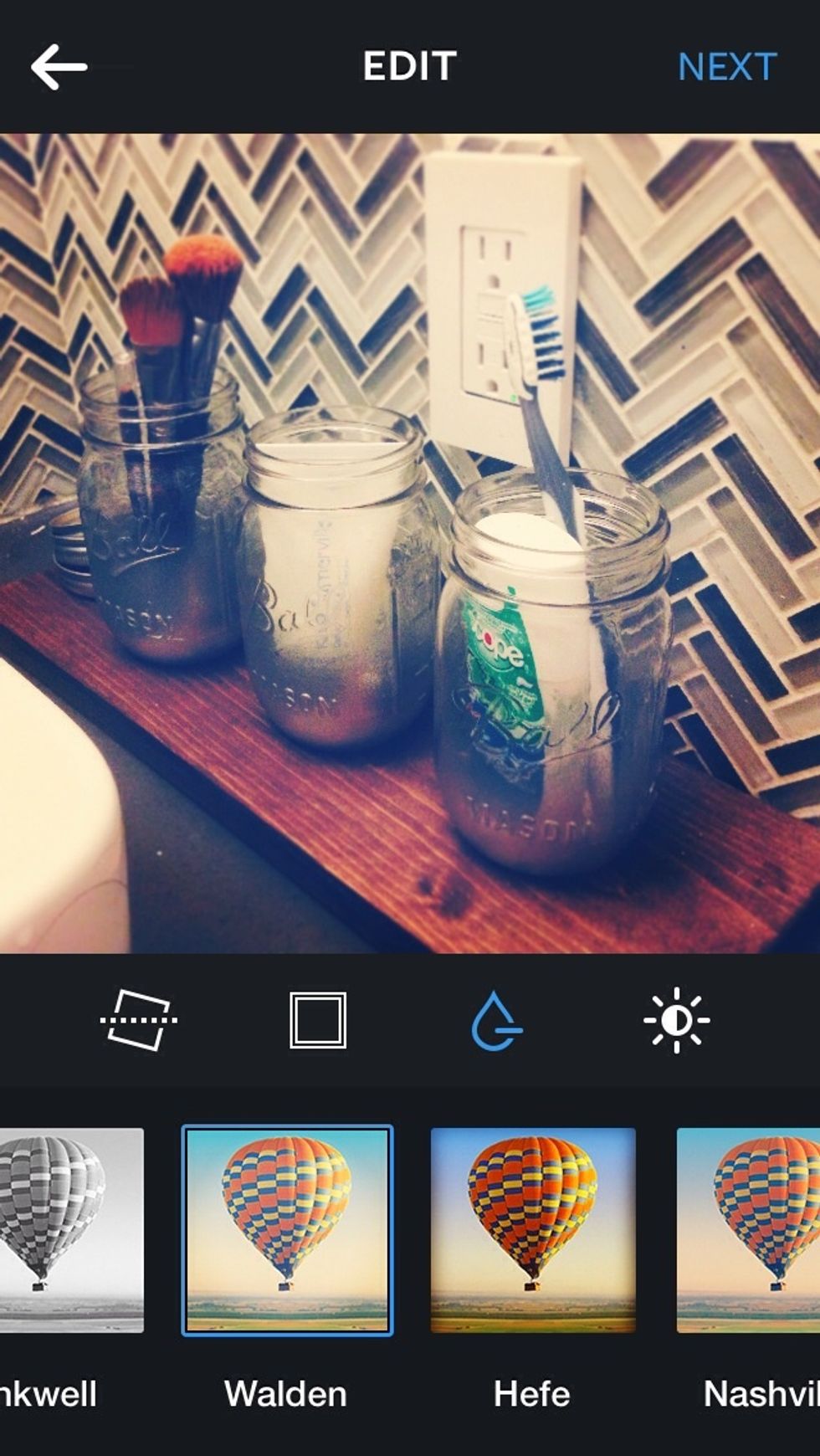Toggle the photo border frame
Image resolution: width=820 pixels, height=1456 pixels.
coord(318,1020)
